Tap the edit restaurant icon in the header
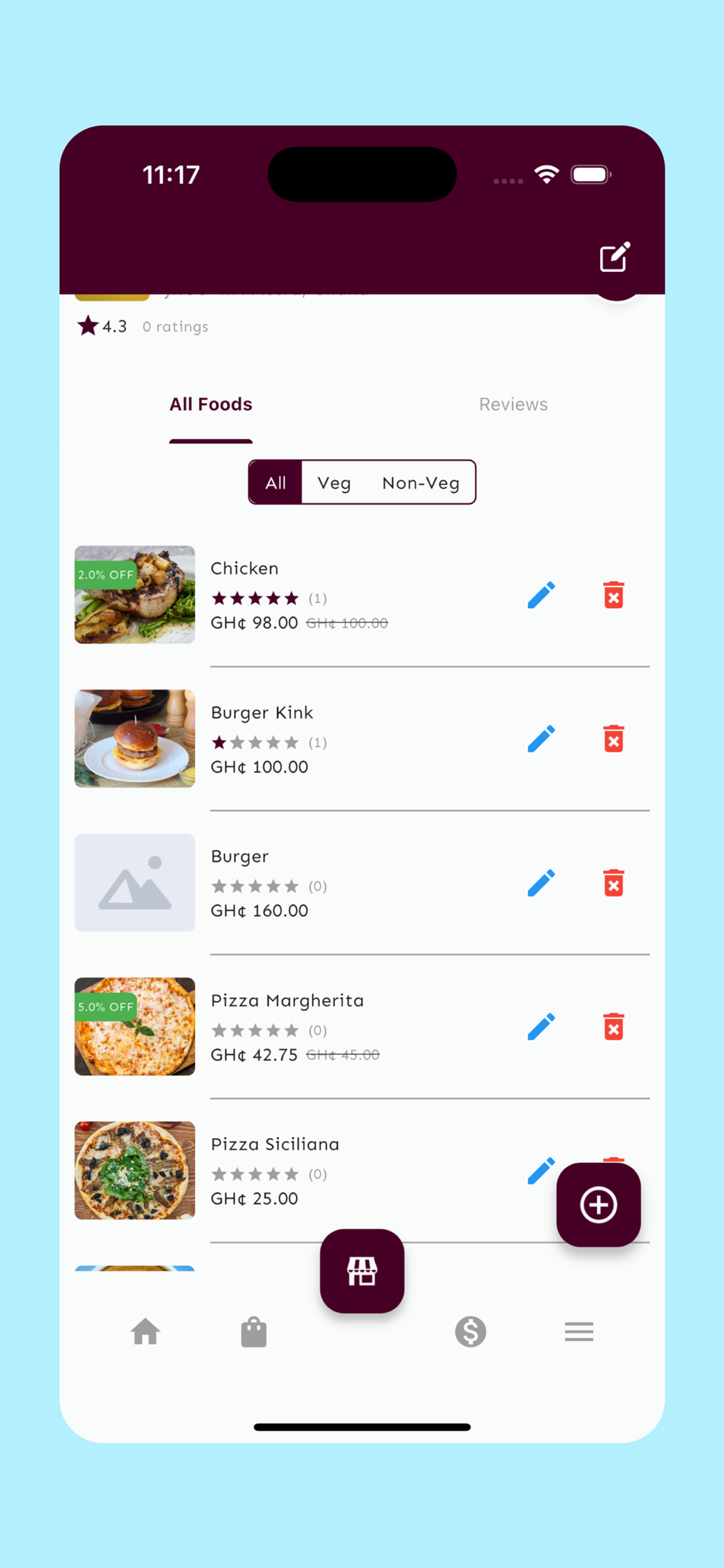Image resolution: width=724 pixels, height=1568 pixels. pos(615,257)
